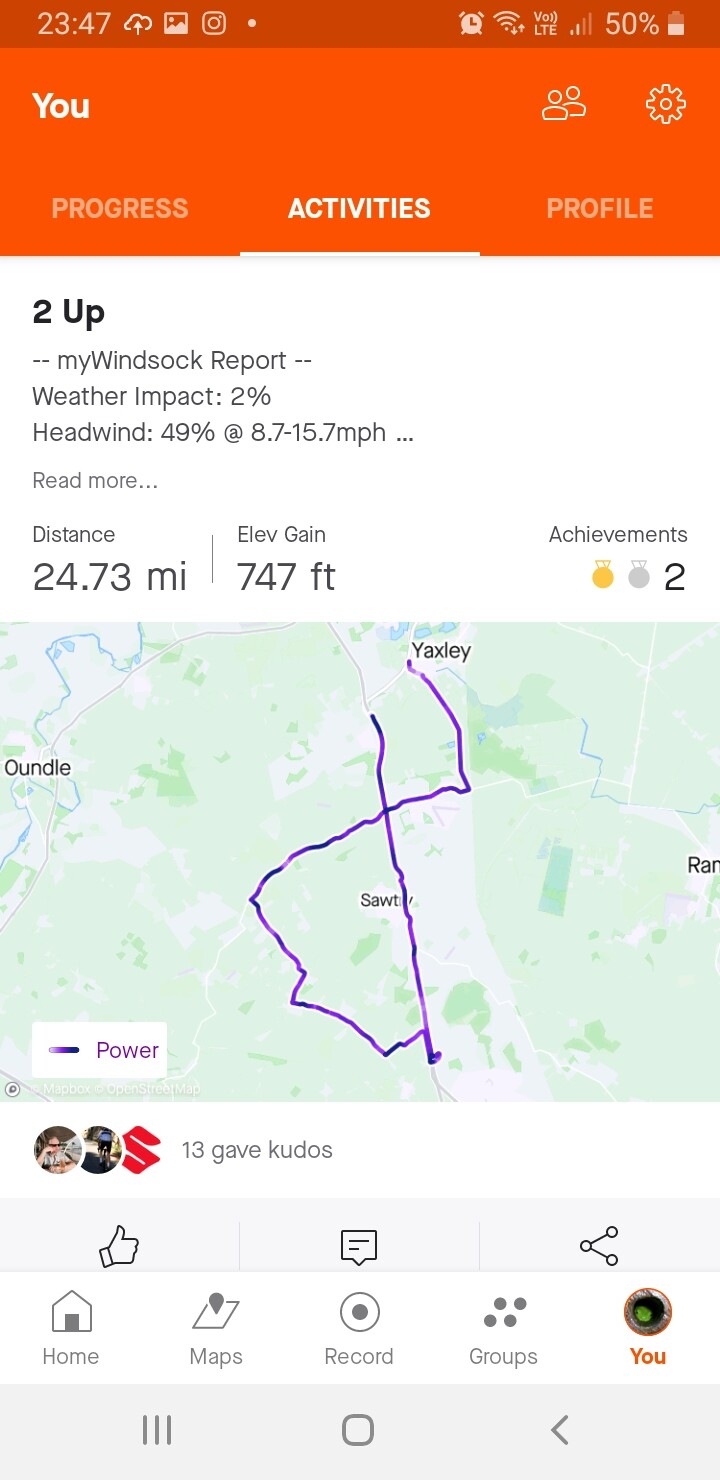This screenshot has width=720, height=1480.
Task: Tap the system back button
Action: [560, 1430]
